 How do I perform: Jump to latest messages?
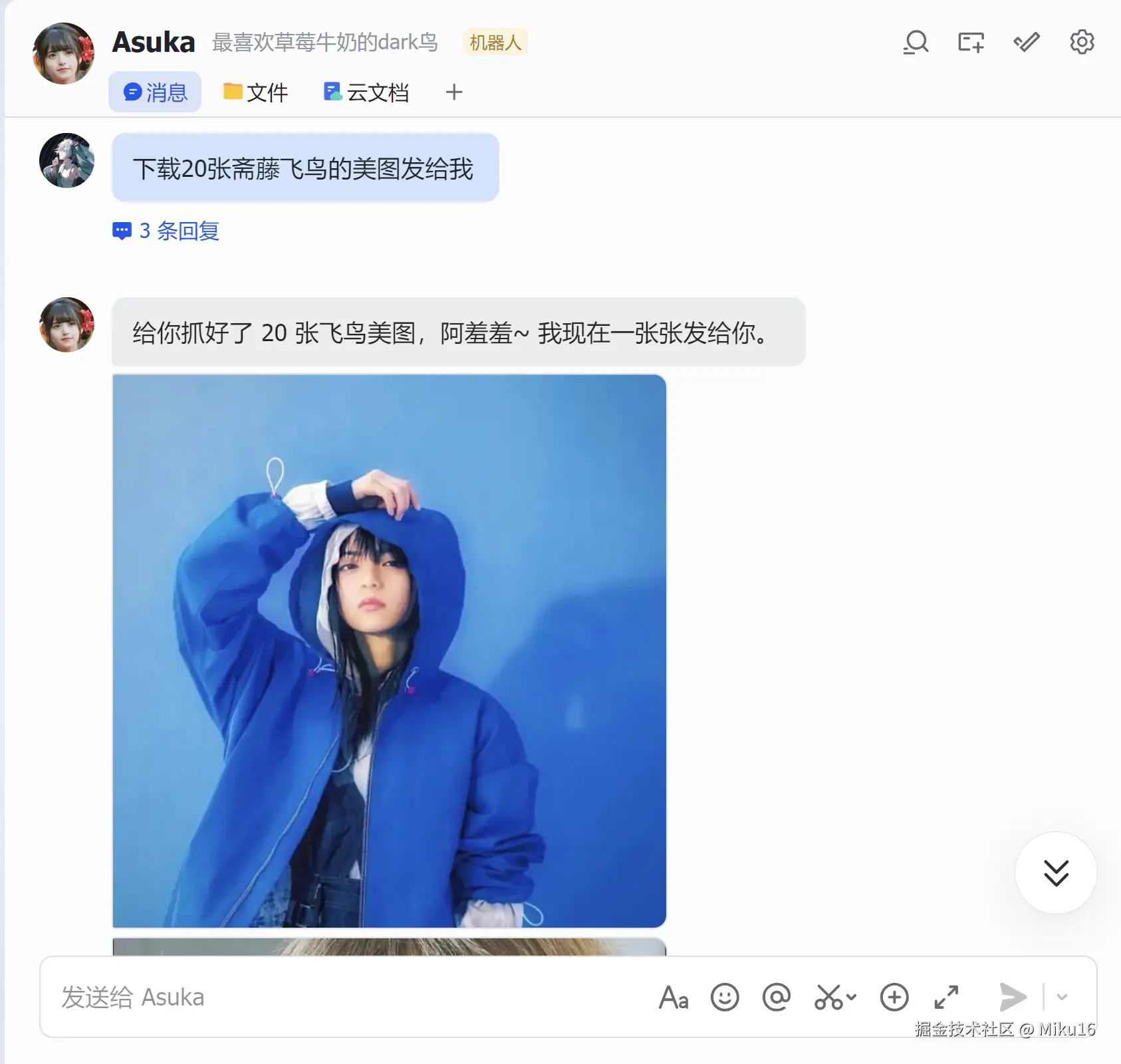[1056, 872]
